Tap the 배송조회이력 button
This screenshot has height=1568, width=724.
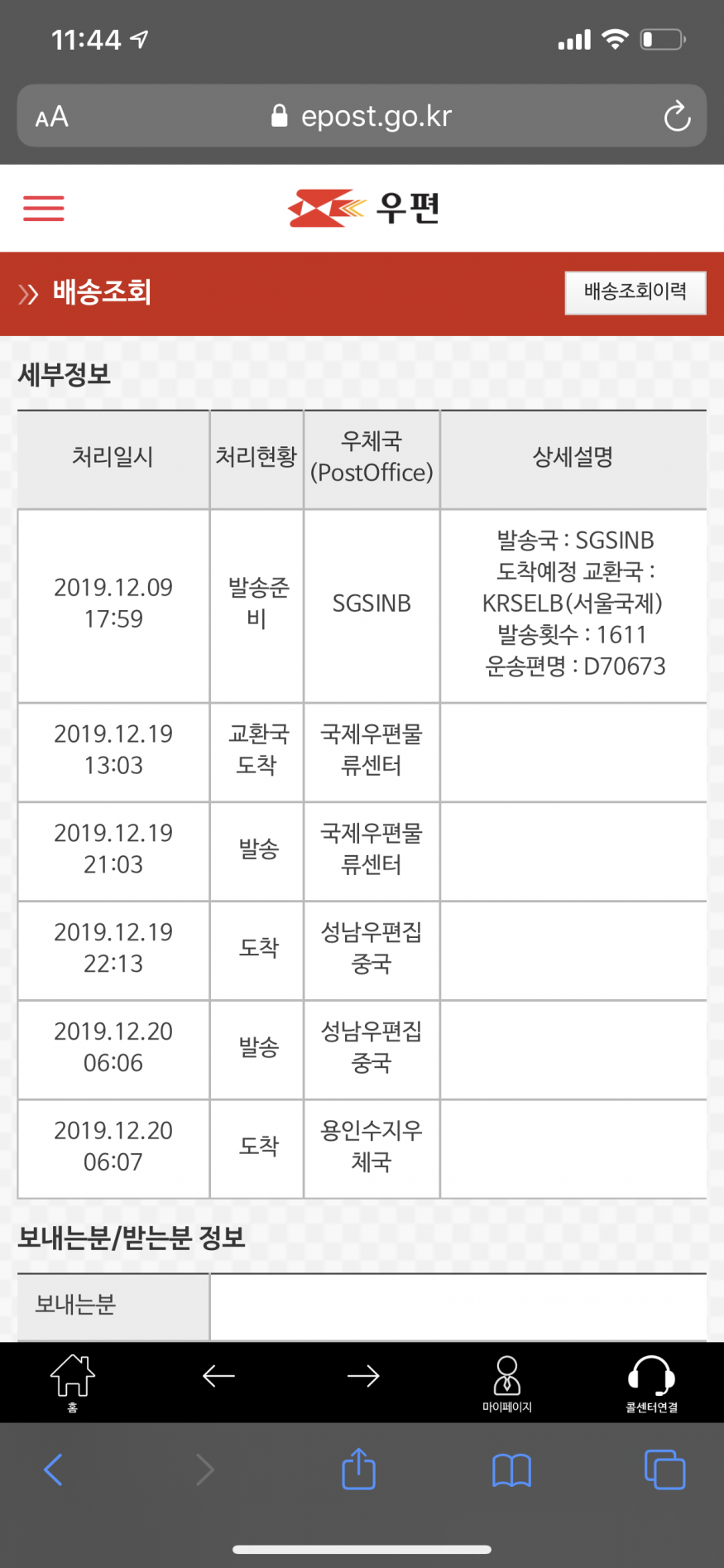635,292
